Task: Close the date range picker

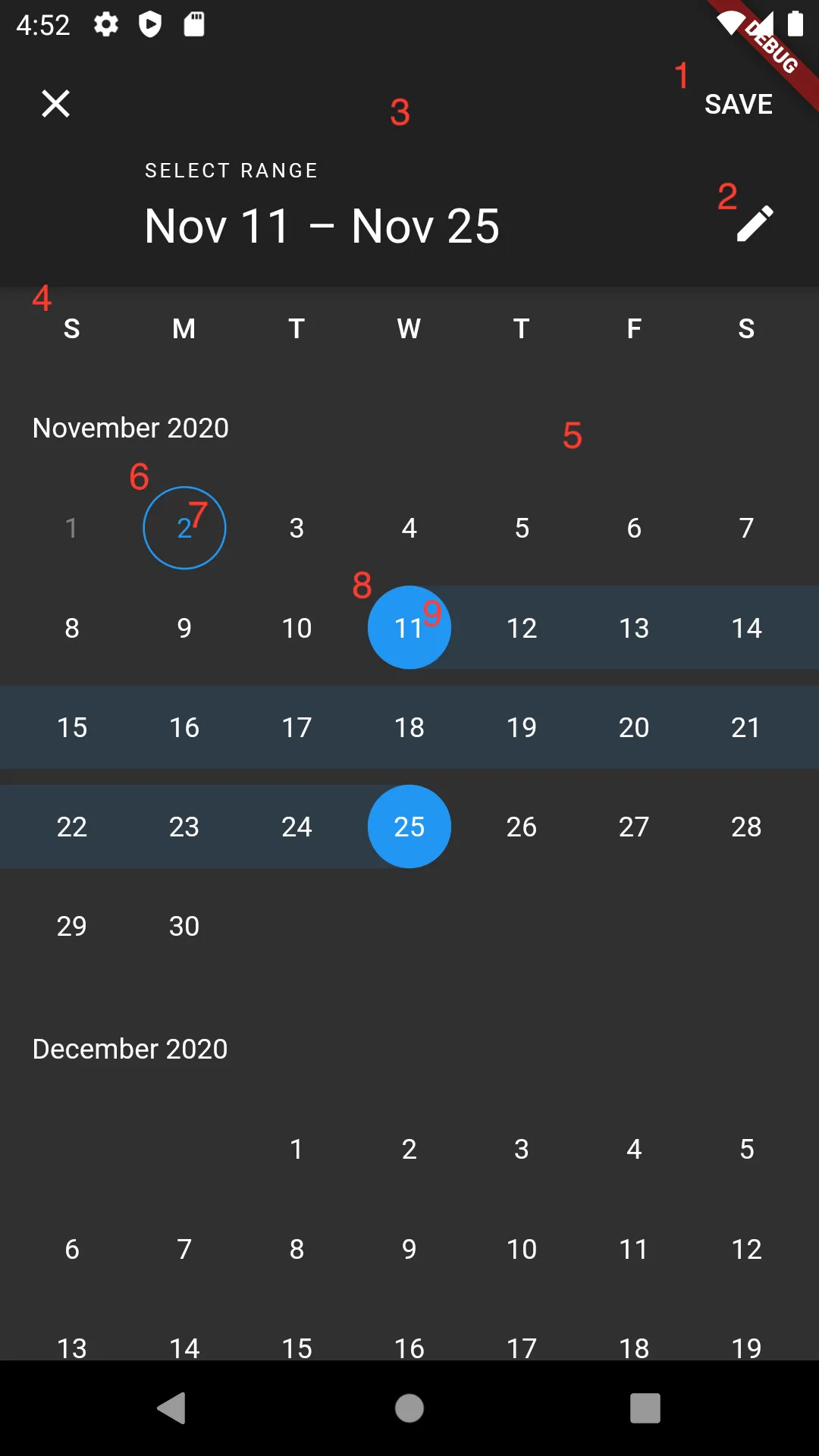Action: coord(55,104)
